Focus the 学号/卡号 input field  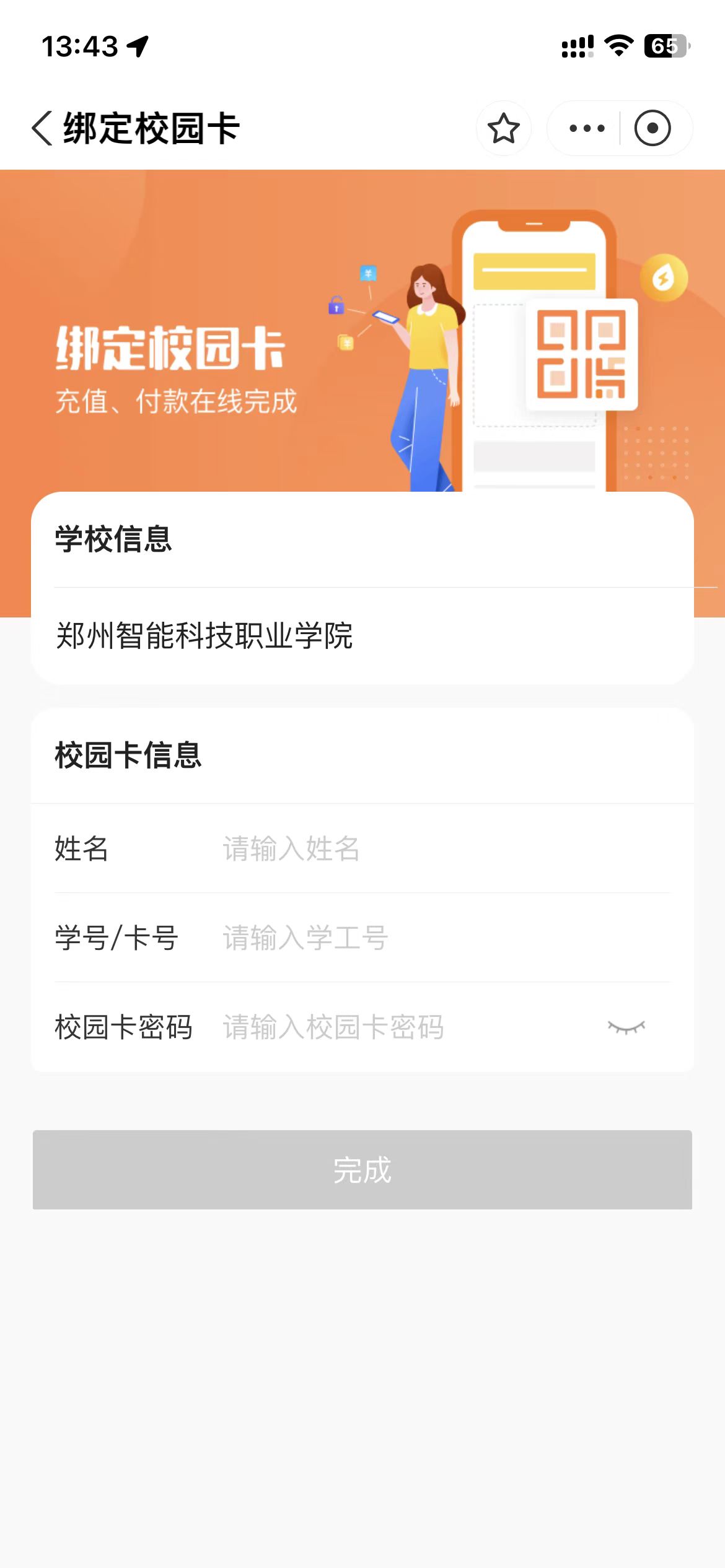[434, 938]
